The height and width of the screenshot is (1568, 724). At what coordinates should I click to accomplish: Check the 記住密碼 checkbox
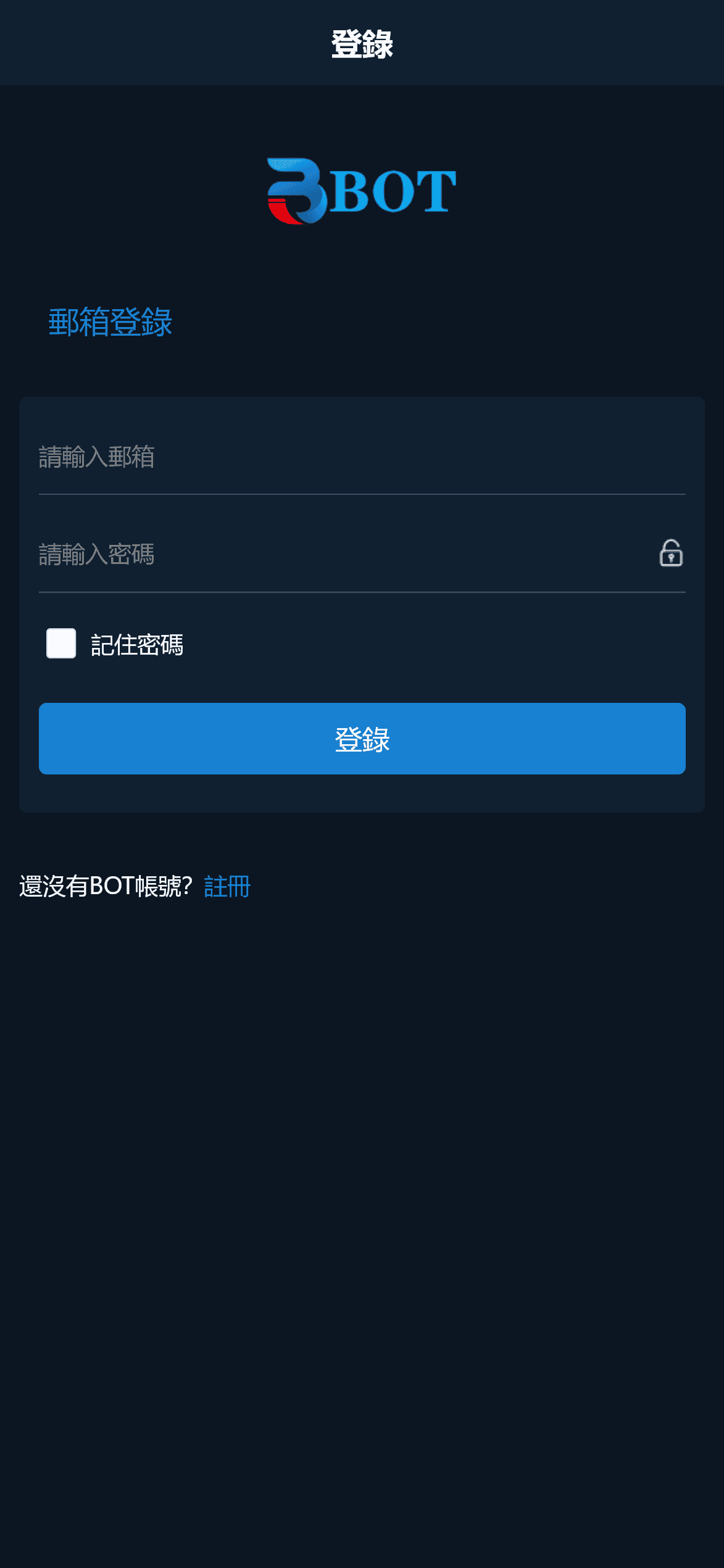coord(61,644)
